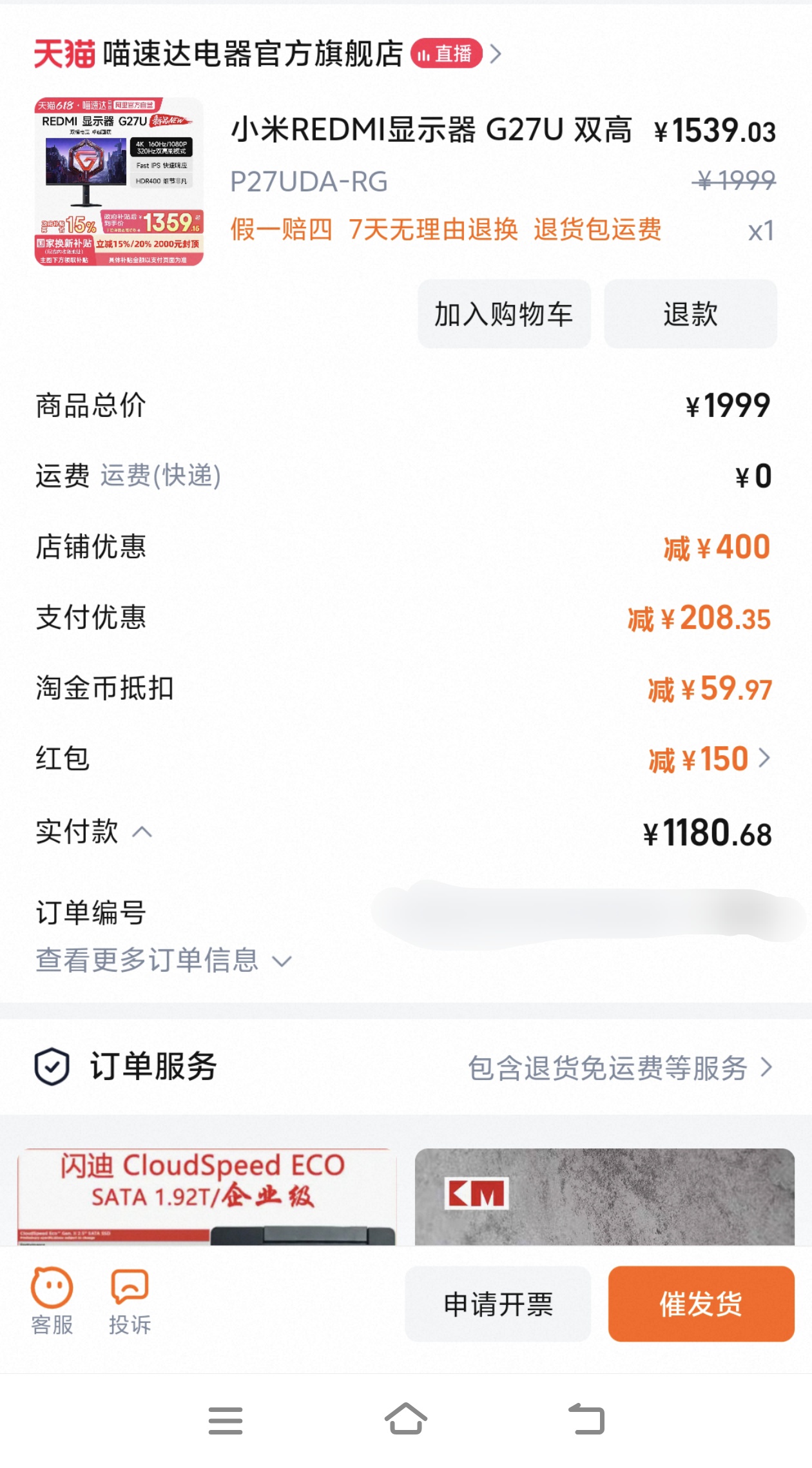View 包含退货免运费等服务 details
The width and height of the screenshot is (812, 1468).
[619, 1068]
